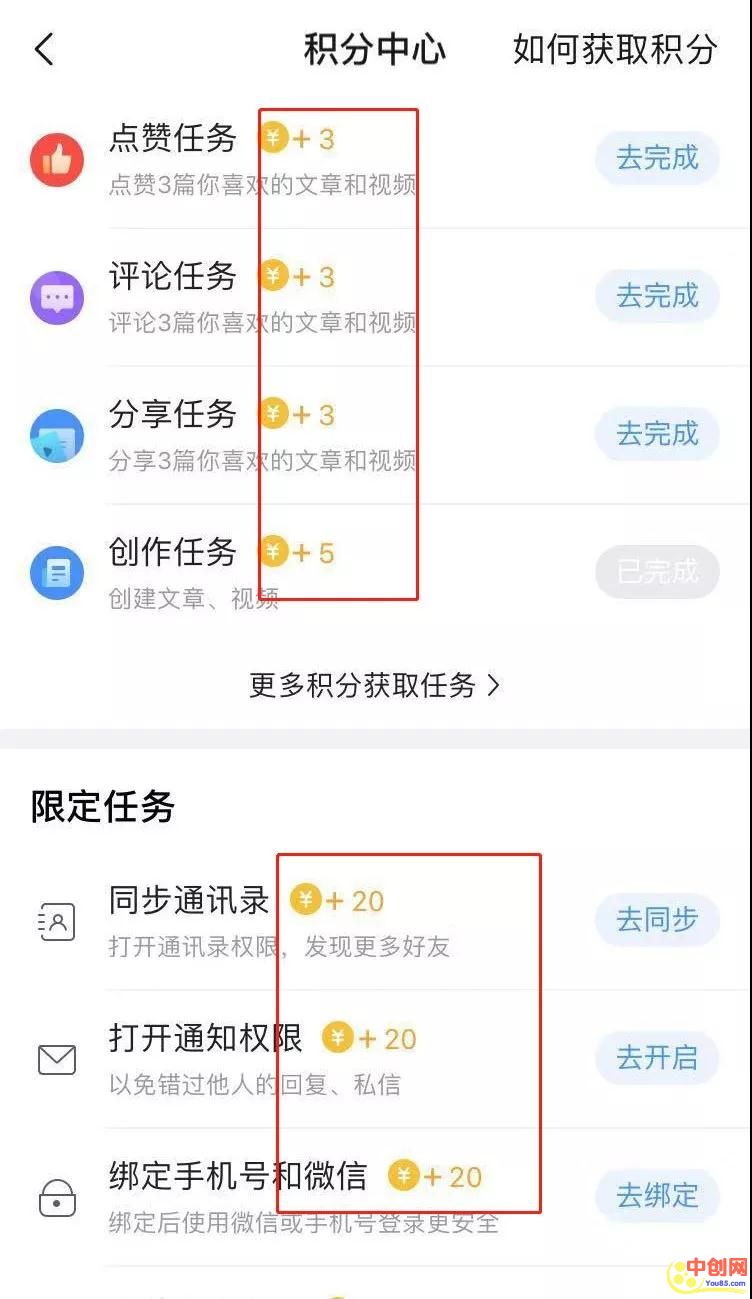Tap 去完成 for 点赞任务

pyautogui.click(x=657, y=158)
